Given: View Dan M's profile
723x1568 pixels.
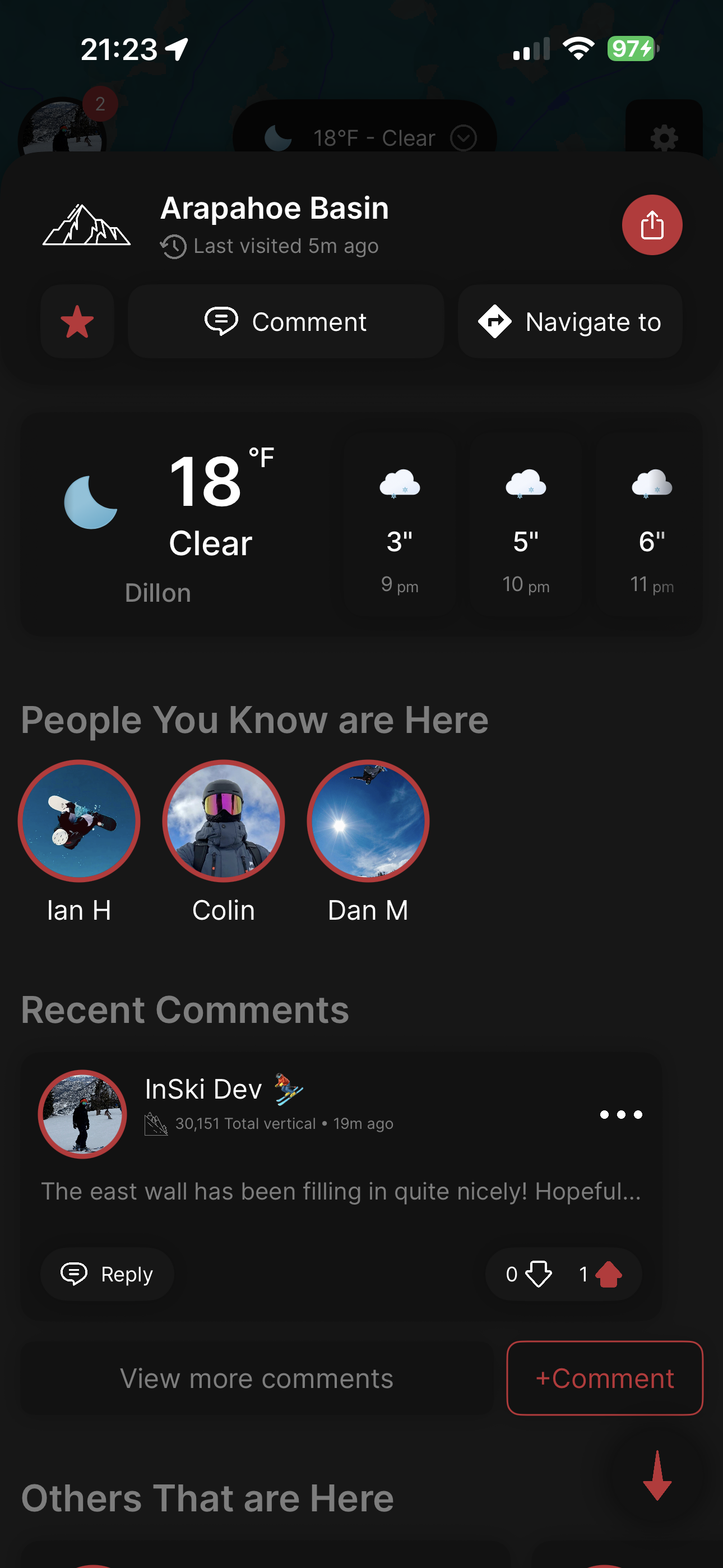Looking at the screenshot, I should point(368,820).
